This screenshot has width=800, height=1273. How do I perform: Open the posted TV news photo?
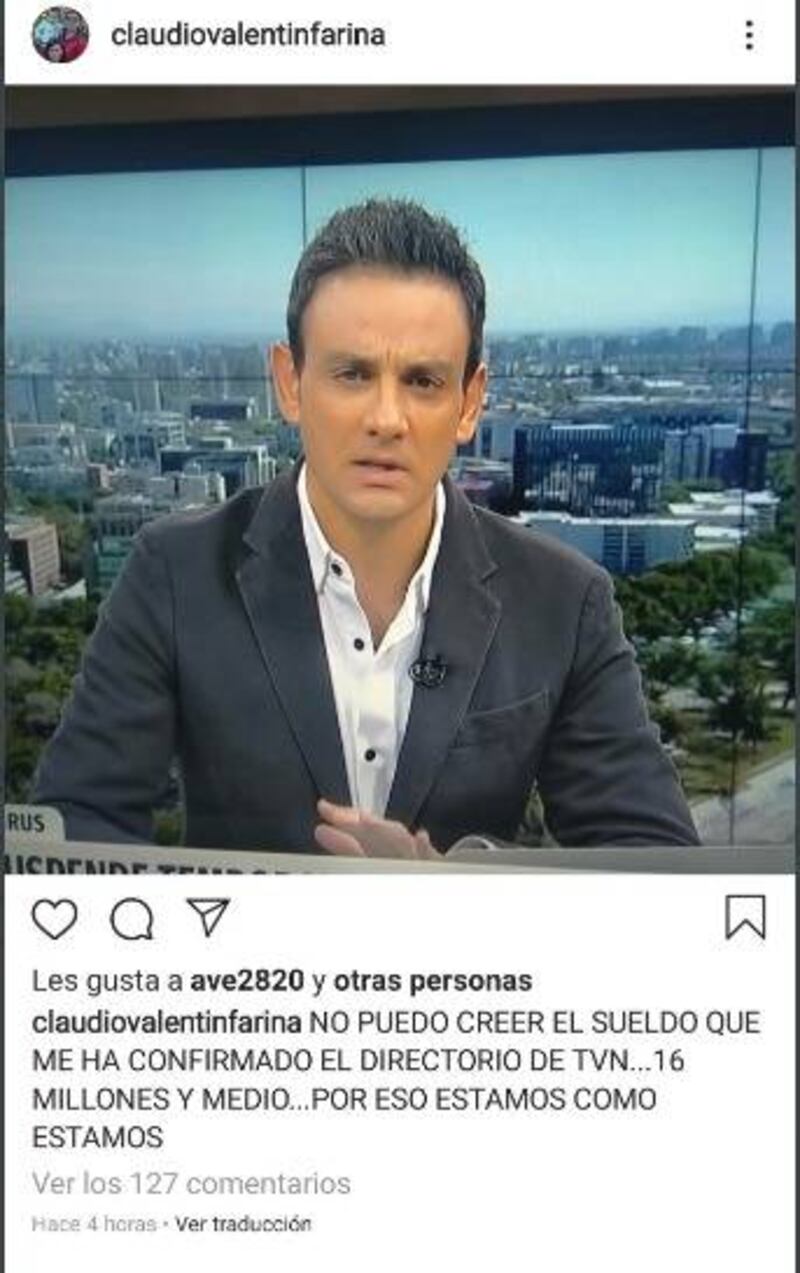click(400, 480)
